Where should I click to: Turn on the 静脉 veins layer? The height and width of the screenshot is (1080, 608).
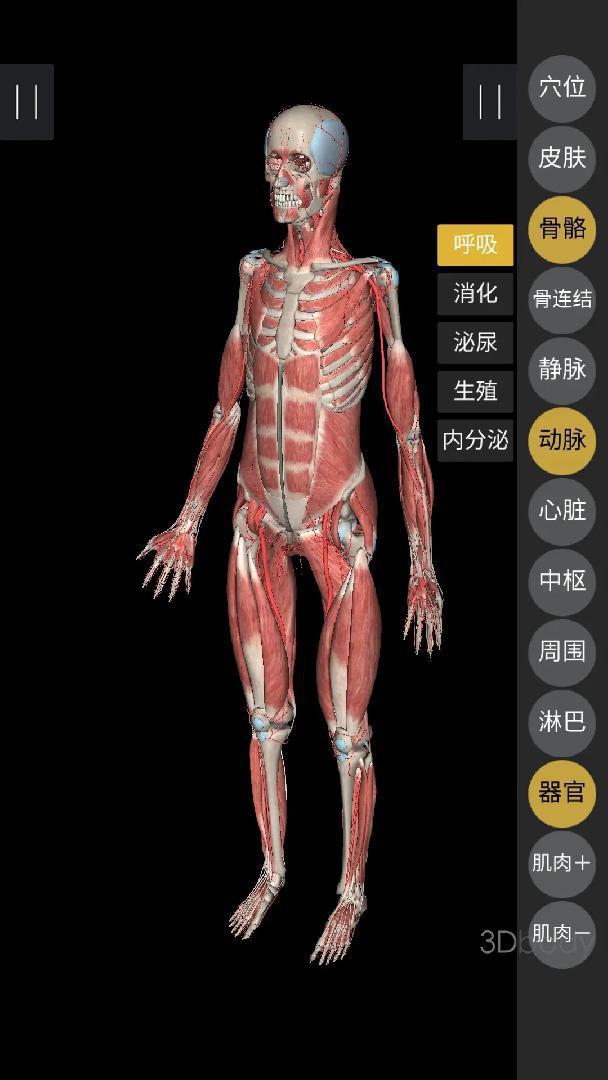coord(562,370)
